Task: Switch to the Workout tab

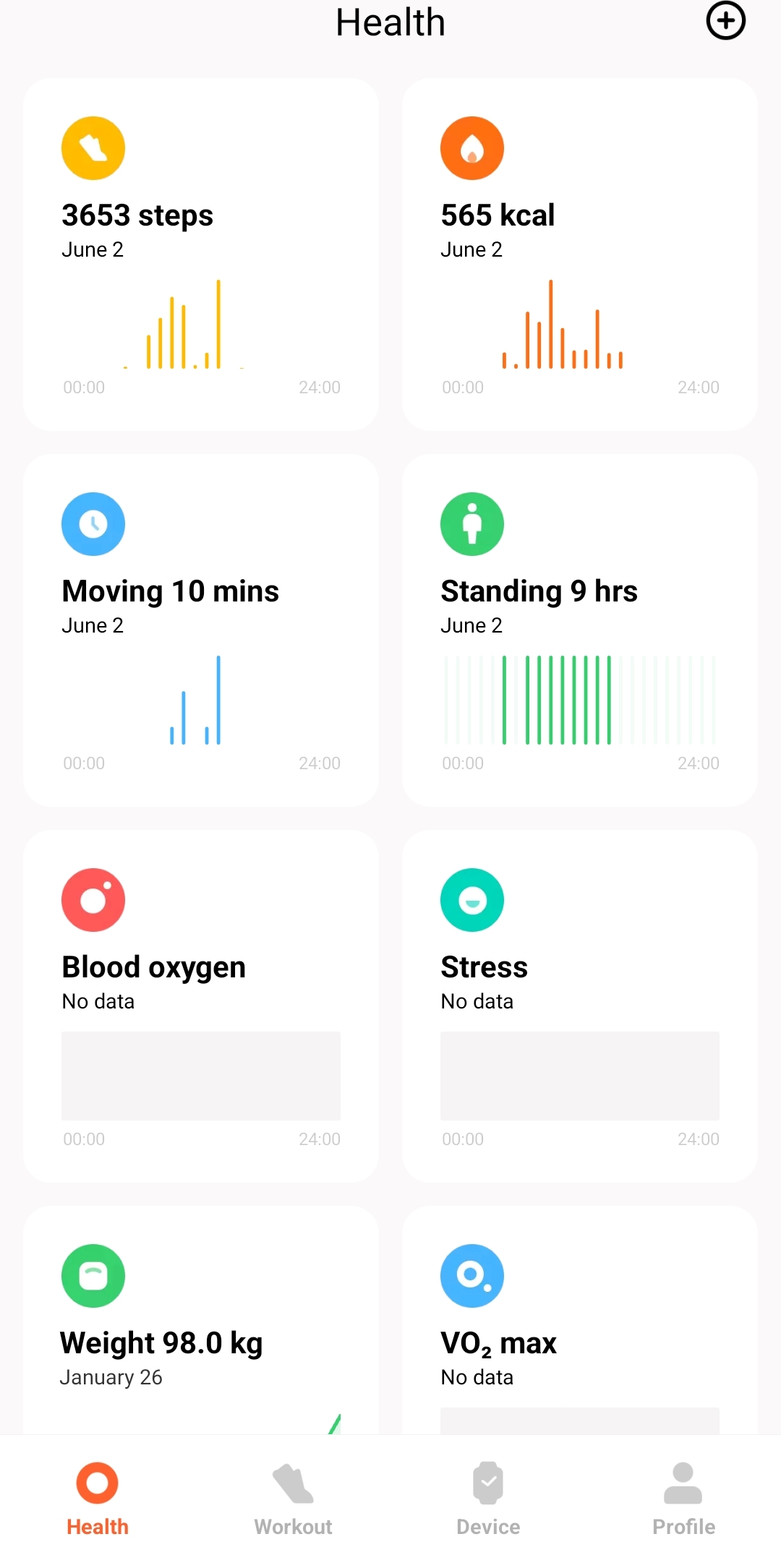Action: pos(293,1498)
